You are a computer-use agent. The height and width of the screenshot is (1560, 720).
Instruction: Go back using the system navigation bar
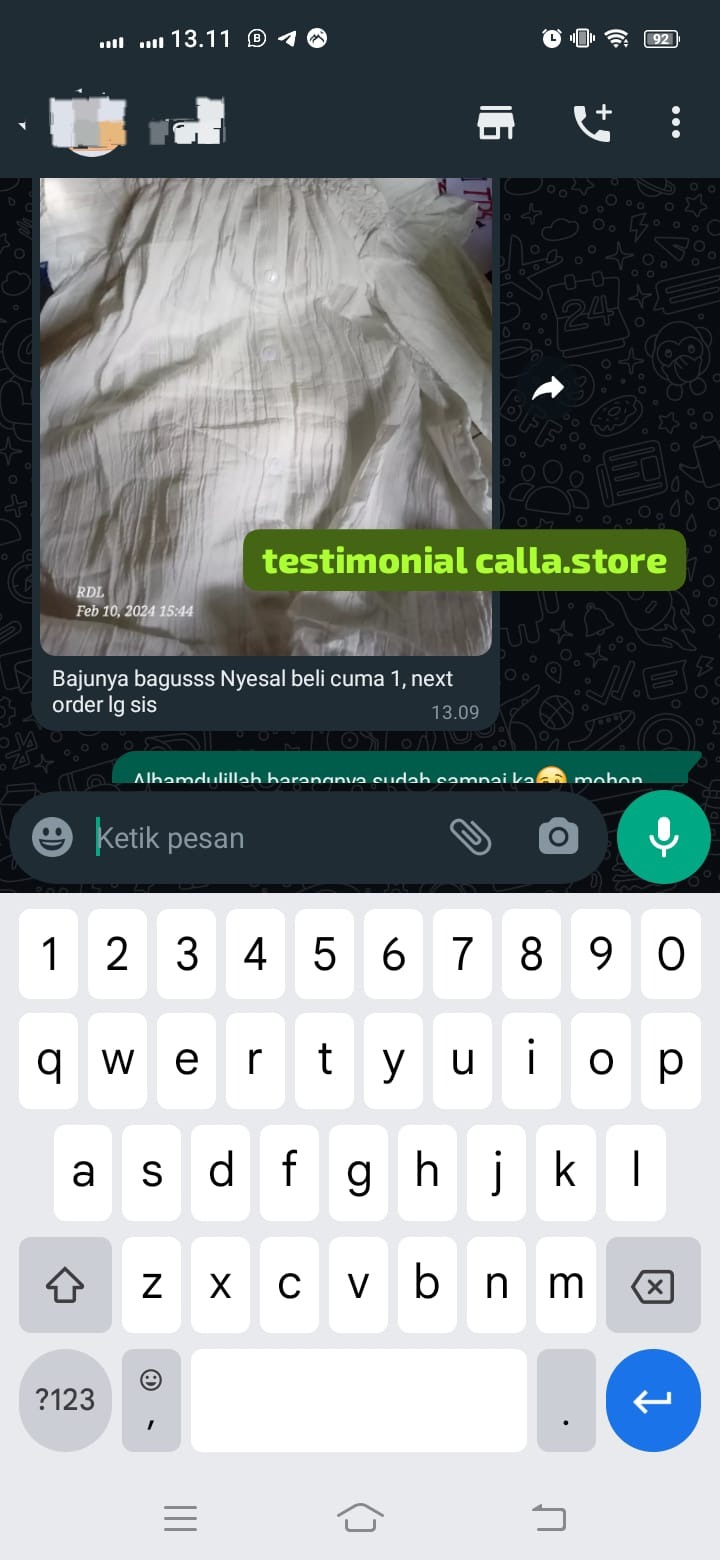548,1518
